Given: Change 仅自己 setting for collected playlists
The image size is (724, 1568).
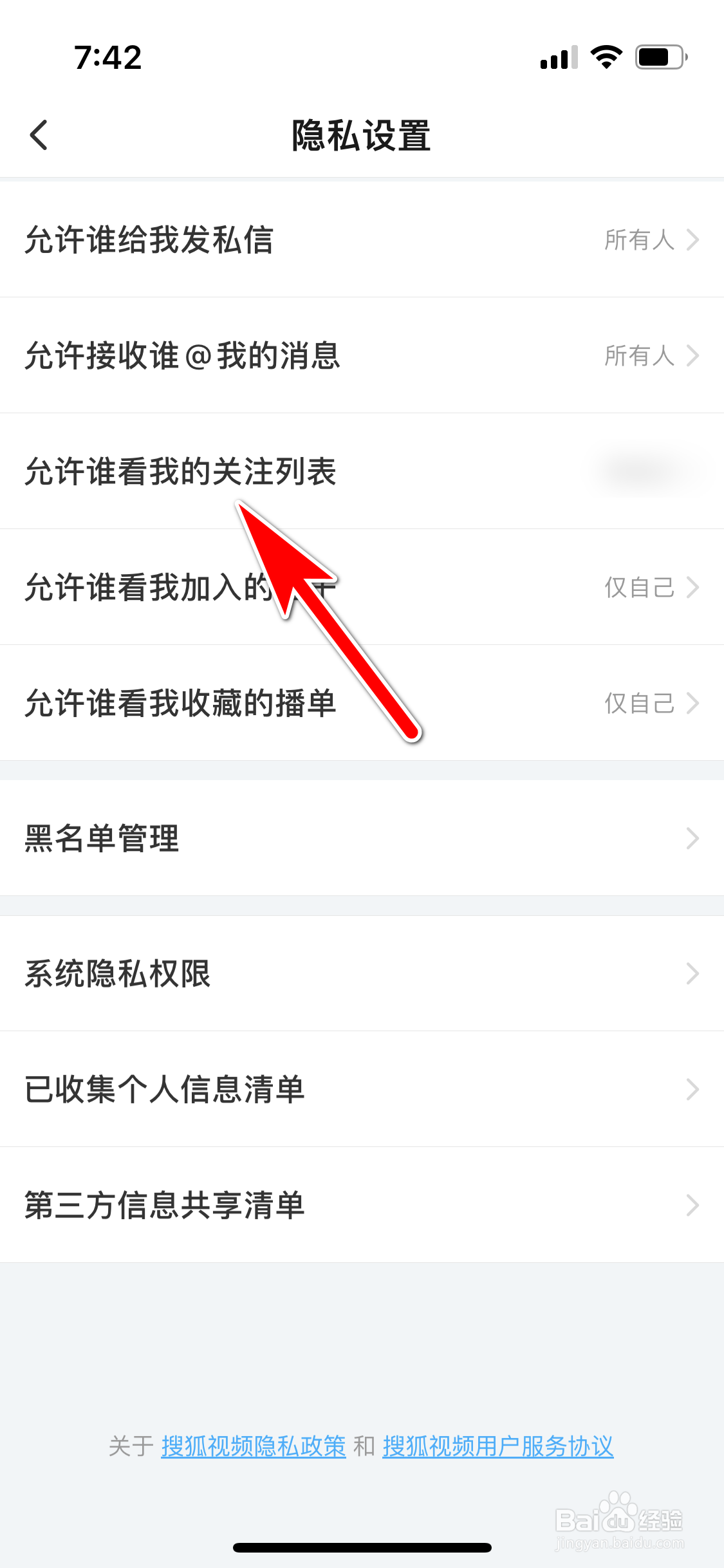Looking at the screenshot, I should pos(640,704).
